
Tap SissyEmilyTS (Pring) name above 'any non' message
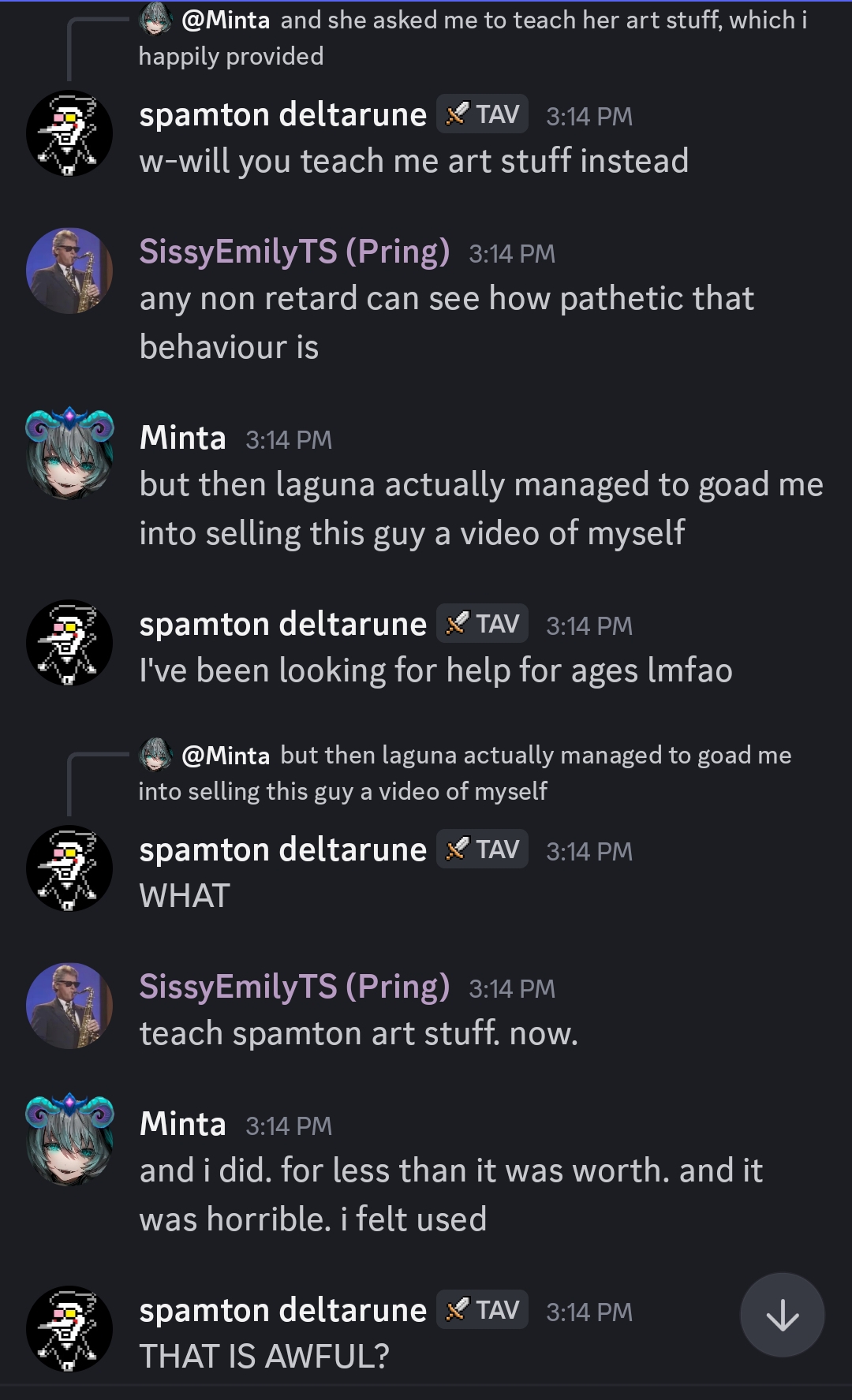[x=294, y=252]
